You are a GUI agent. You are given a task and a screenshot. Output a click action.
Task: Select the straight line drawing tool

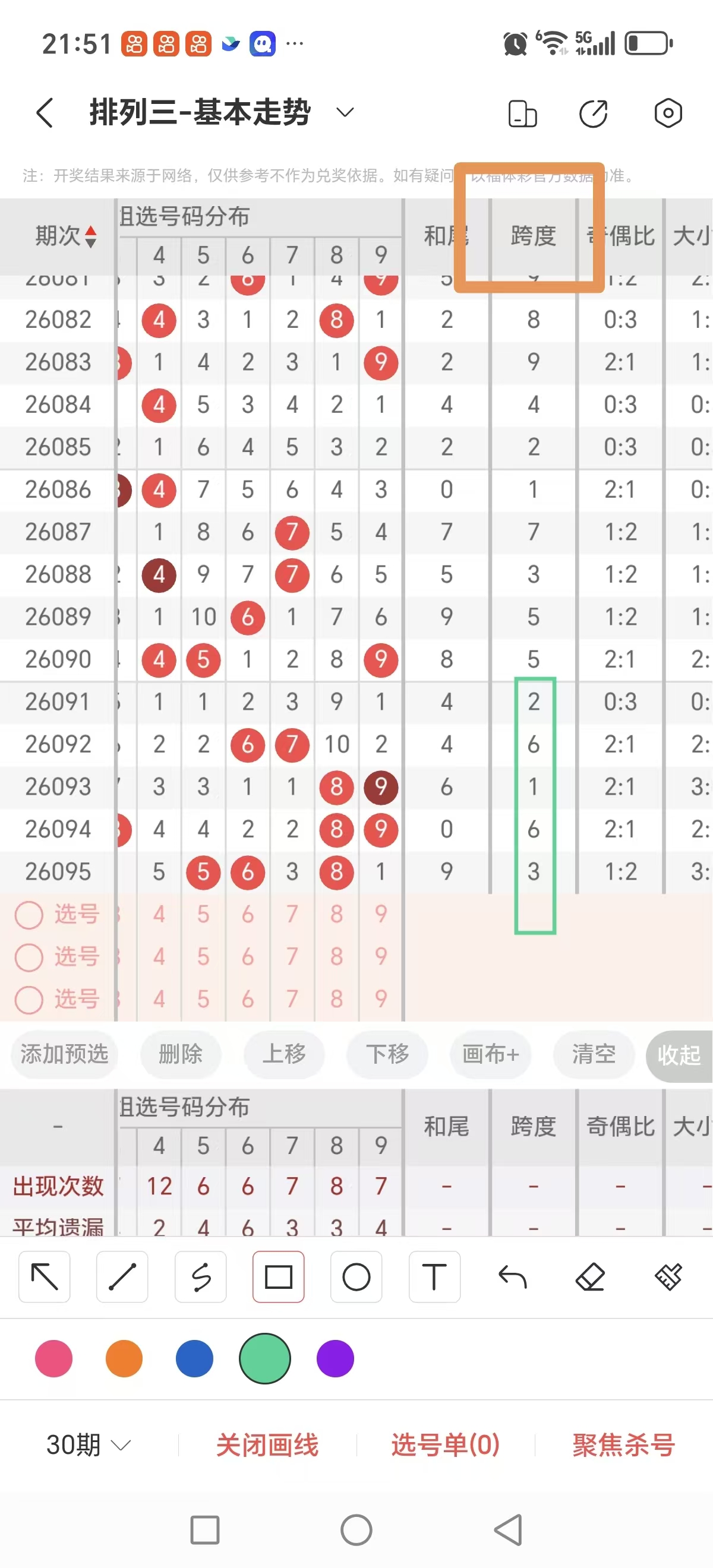[x=122, y=1278]
